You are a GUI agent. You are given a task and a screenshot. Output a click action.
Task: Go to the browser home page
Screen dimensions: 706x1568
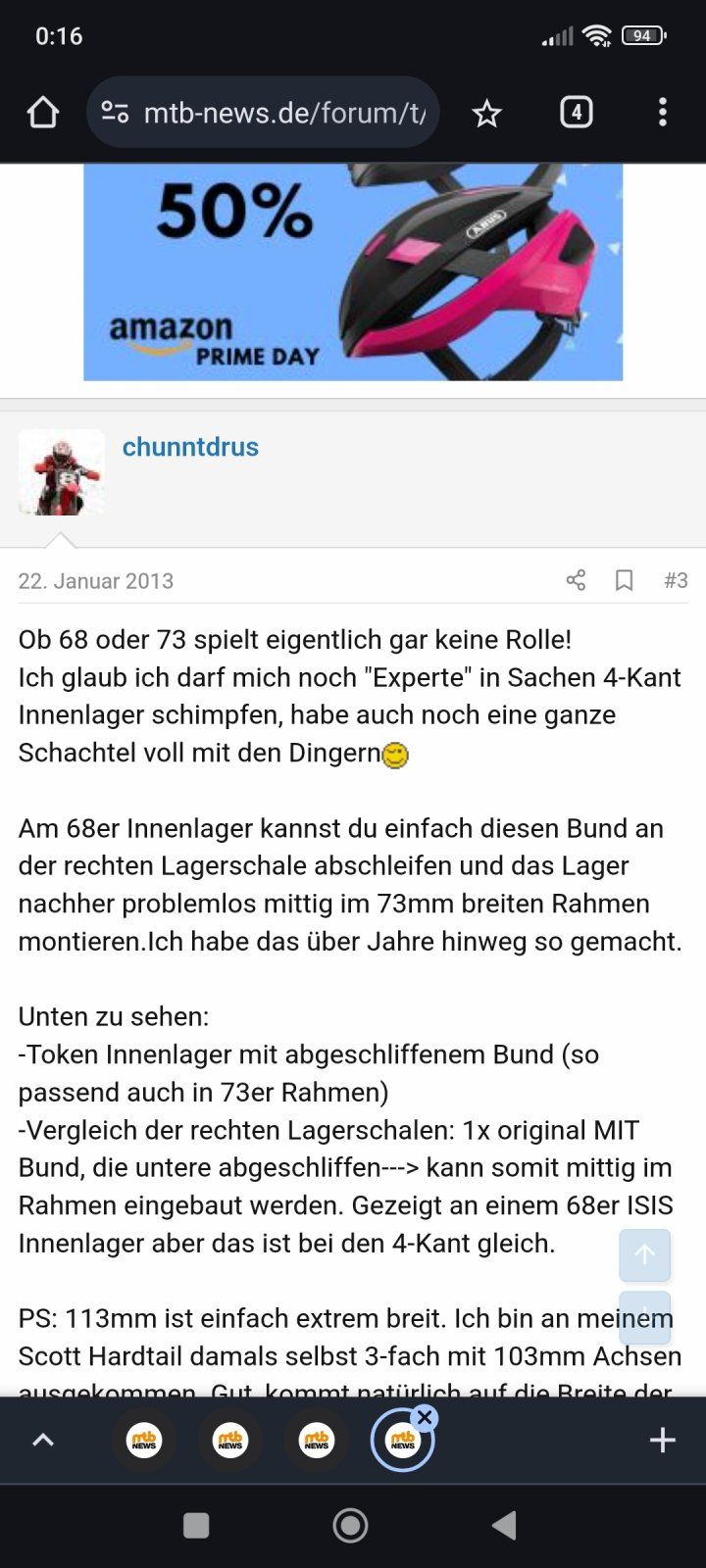pos(43,113)
